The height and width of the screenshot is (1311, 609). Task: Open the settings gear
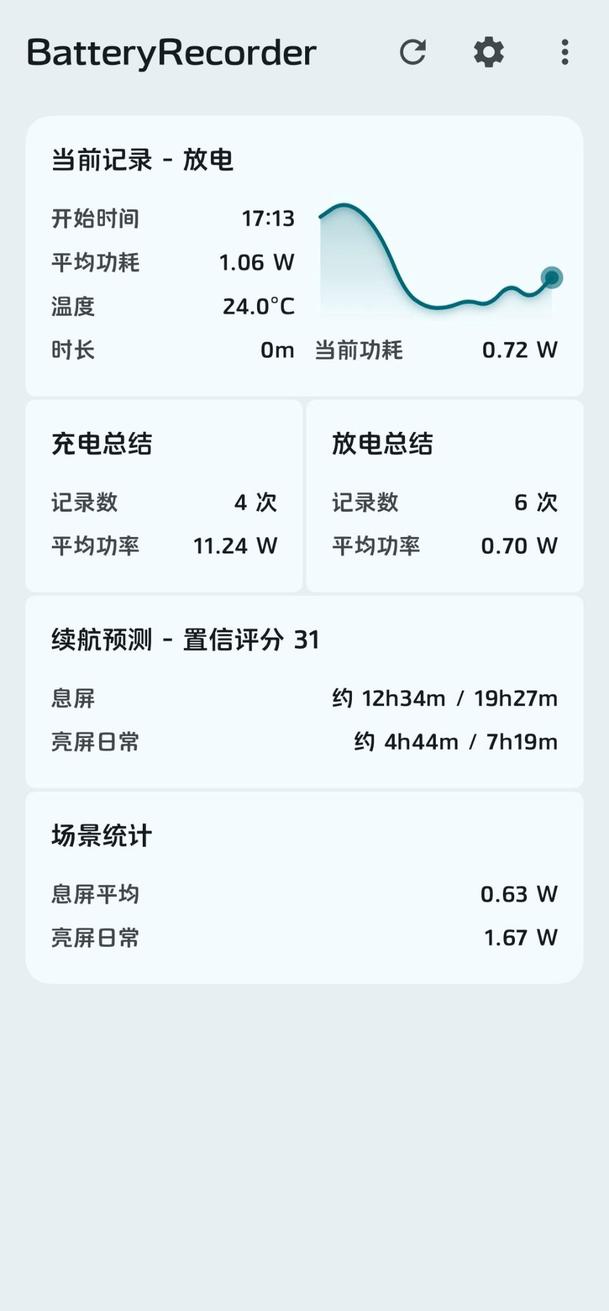tap(489, 52)
